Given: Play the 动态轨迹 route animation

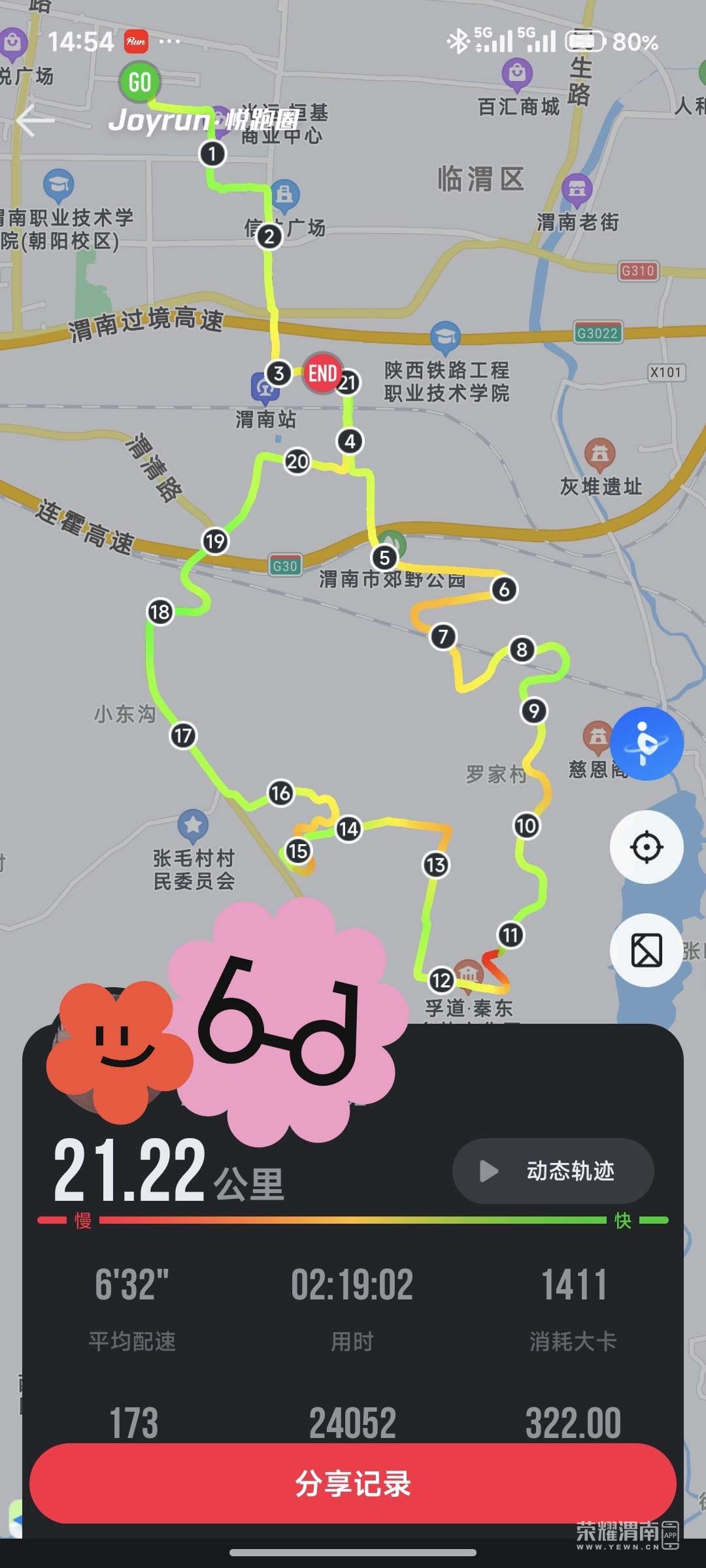Looking at the screenshot, I should pos(552,1171).
